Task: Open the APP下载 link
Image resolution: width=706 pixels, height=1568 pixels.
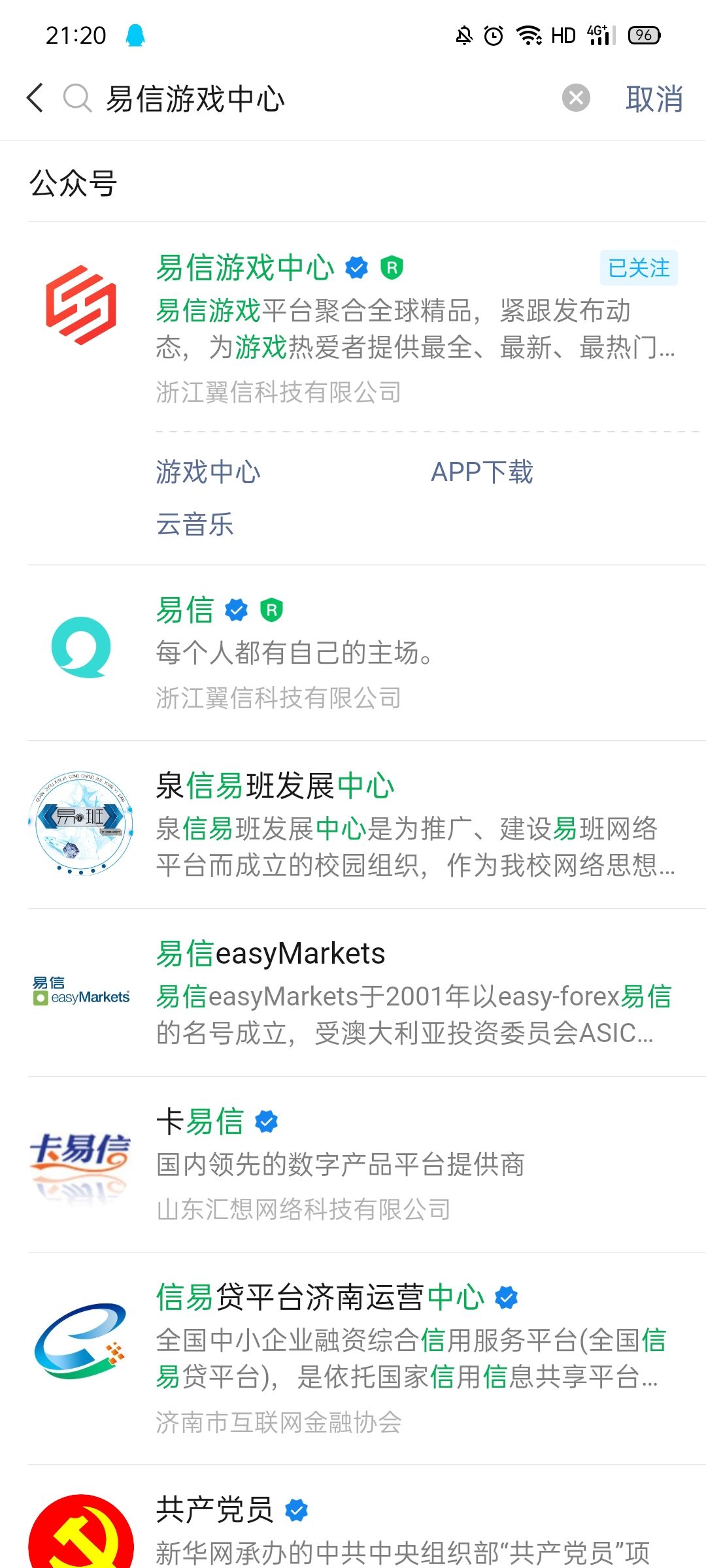Action: tap(482, 472)
